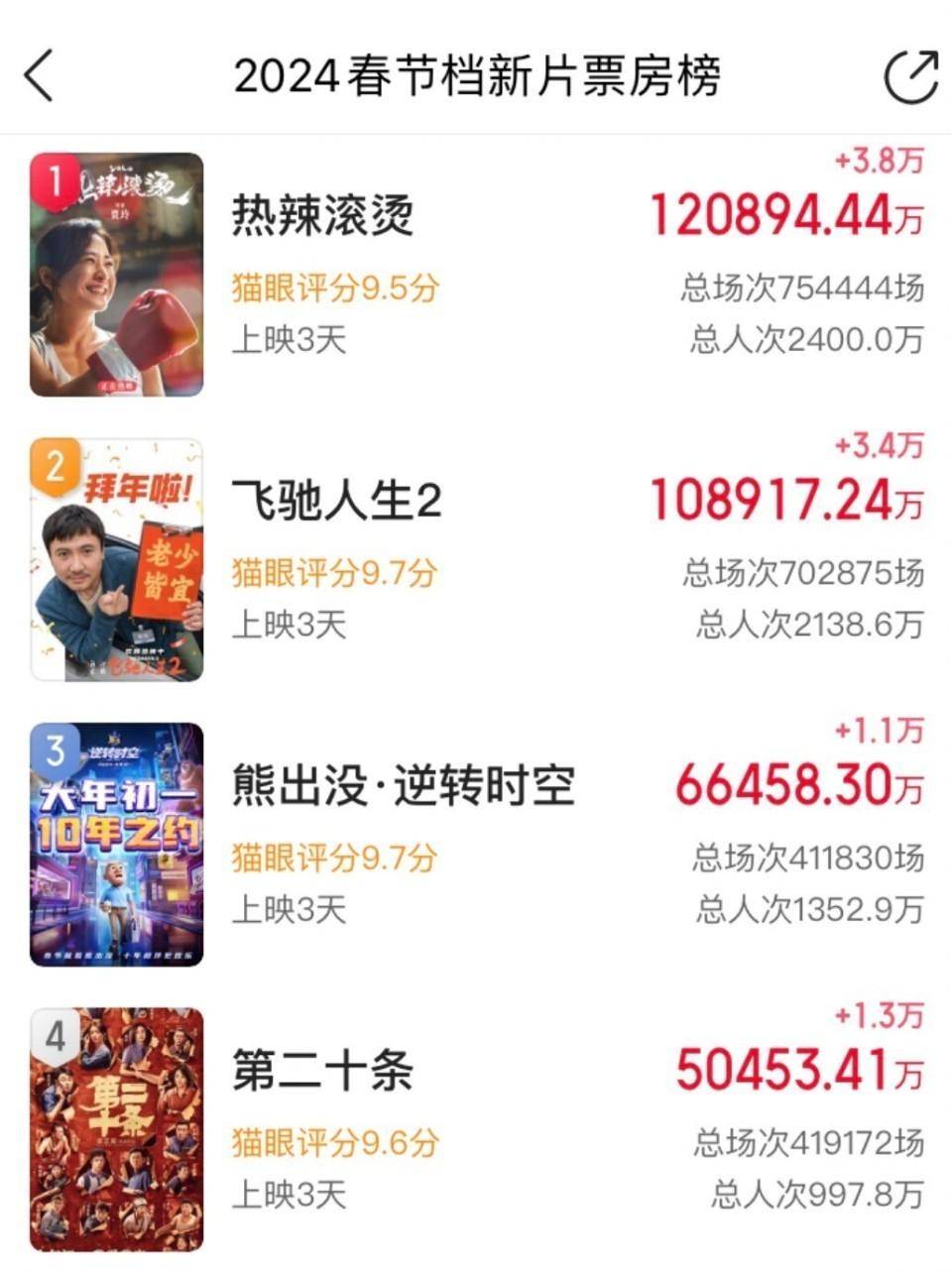Share the 2024春节档新片票房榜 list
The image size is (952, 1272).
(x=909, y=76)
